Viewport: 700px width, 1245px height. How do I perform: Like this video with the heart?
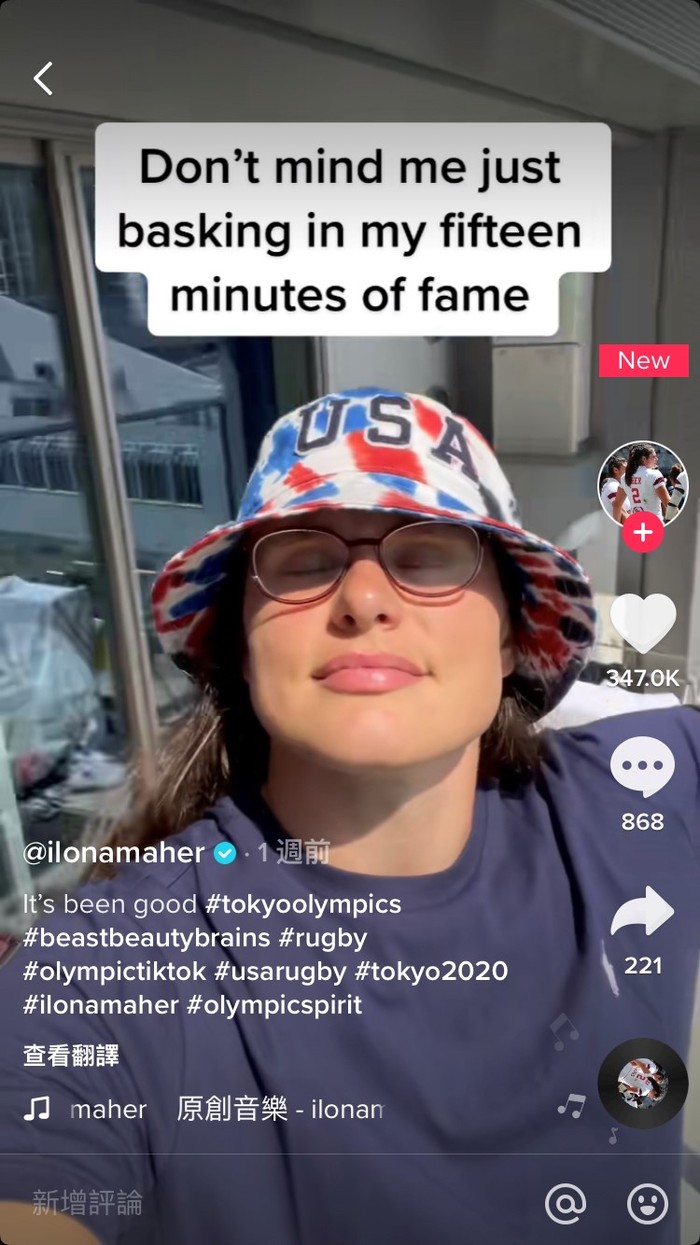click(x=642, y=624)
